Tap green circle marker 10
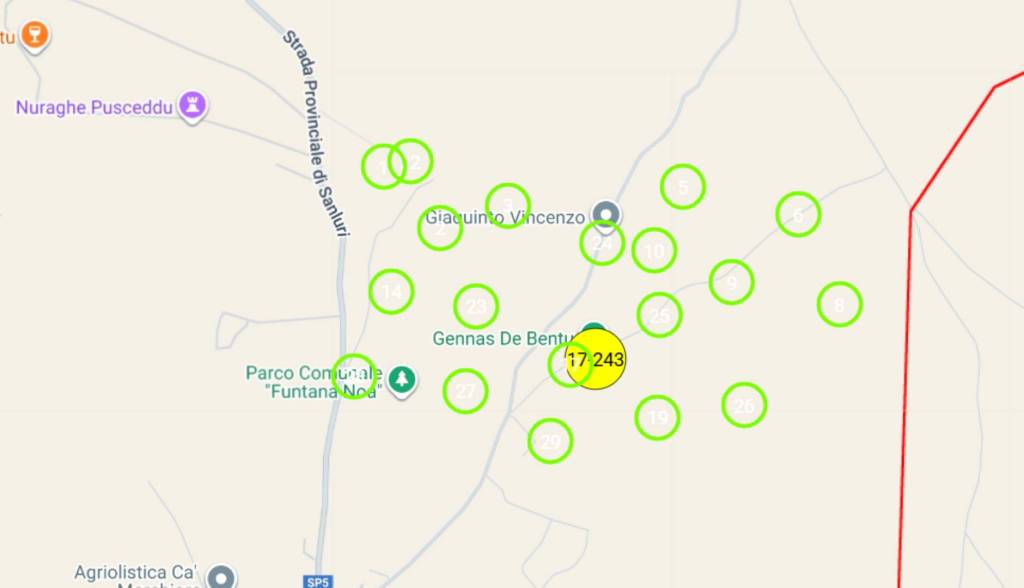Viewport: 1024px width, 588px height. click(x=654, y=250)
